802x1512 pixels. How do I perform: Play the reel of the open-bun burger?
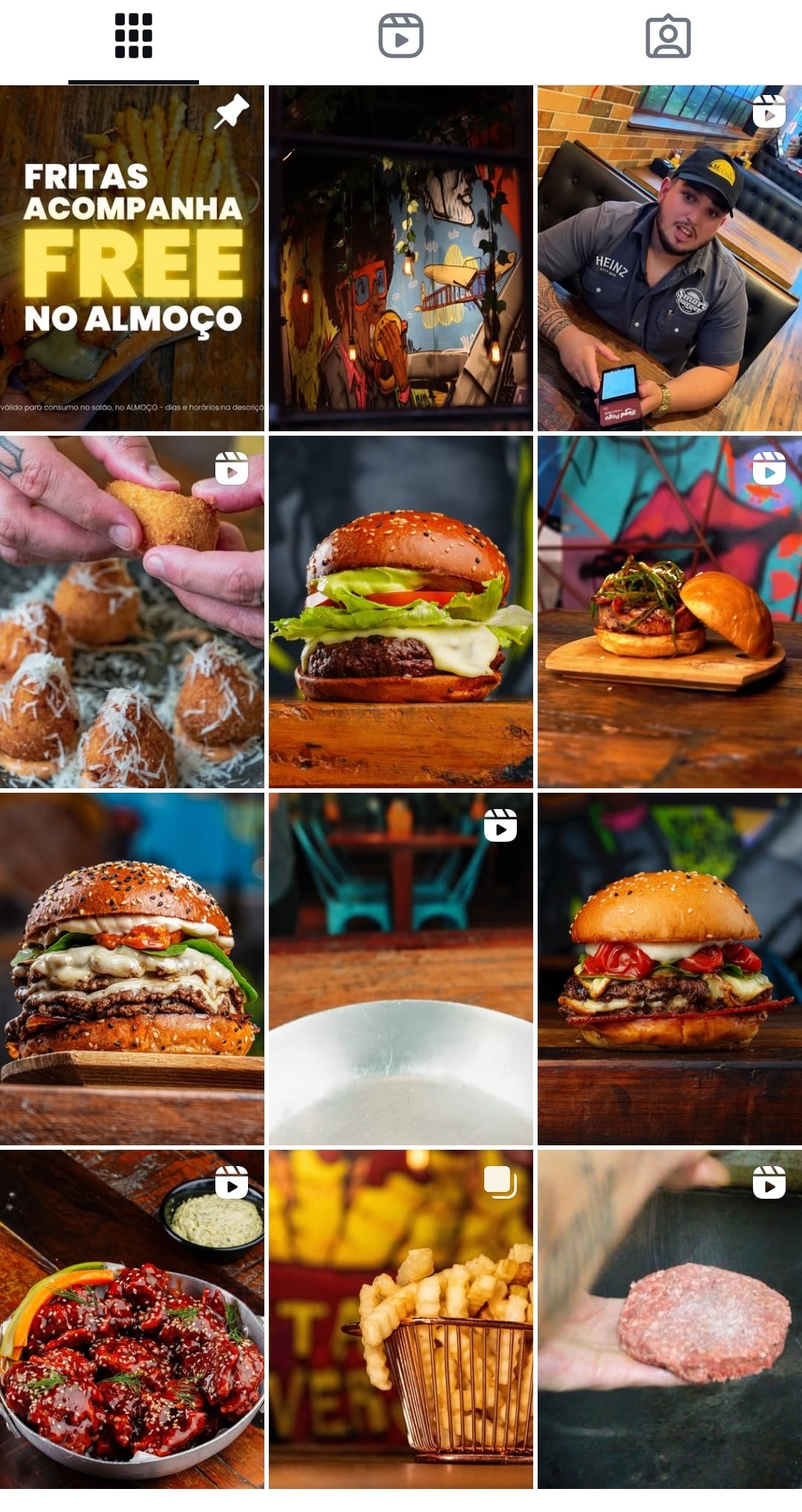[670, 612]
